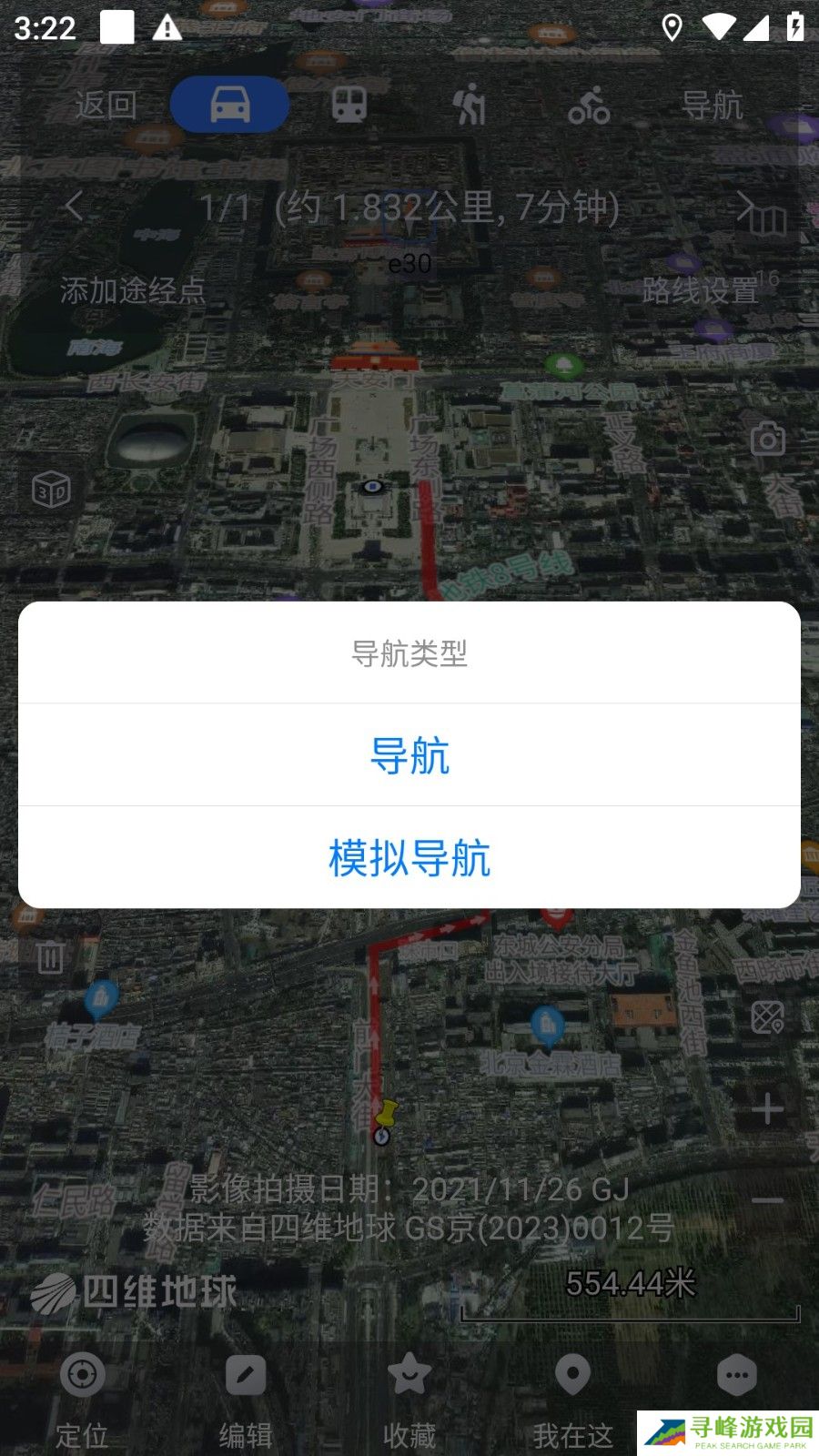Add a waypoint via 添加途经点
Viewport: 819px width, 1456px height.
133,290
